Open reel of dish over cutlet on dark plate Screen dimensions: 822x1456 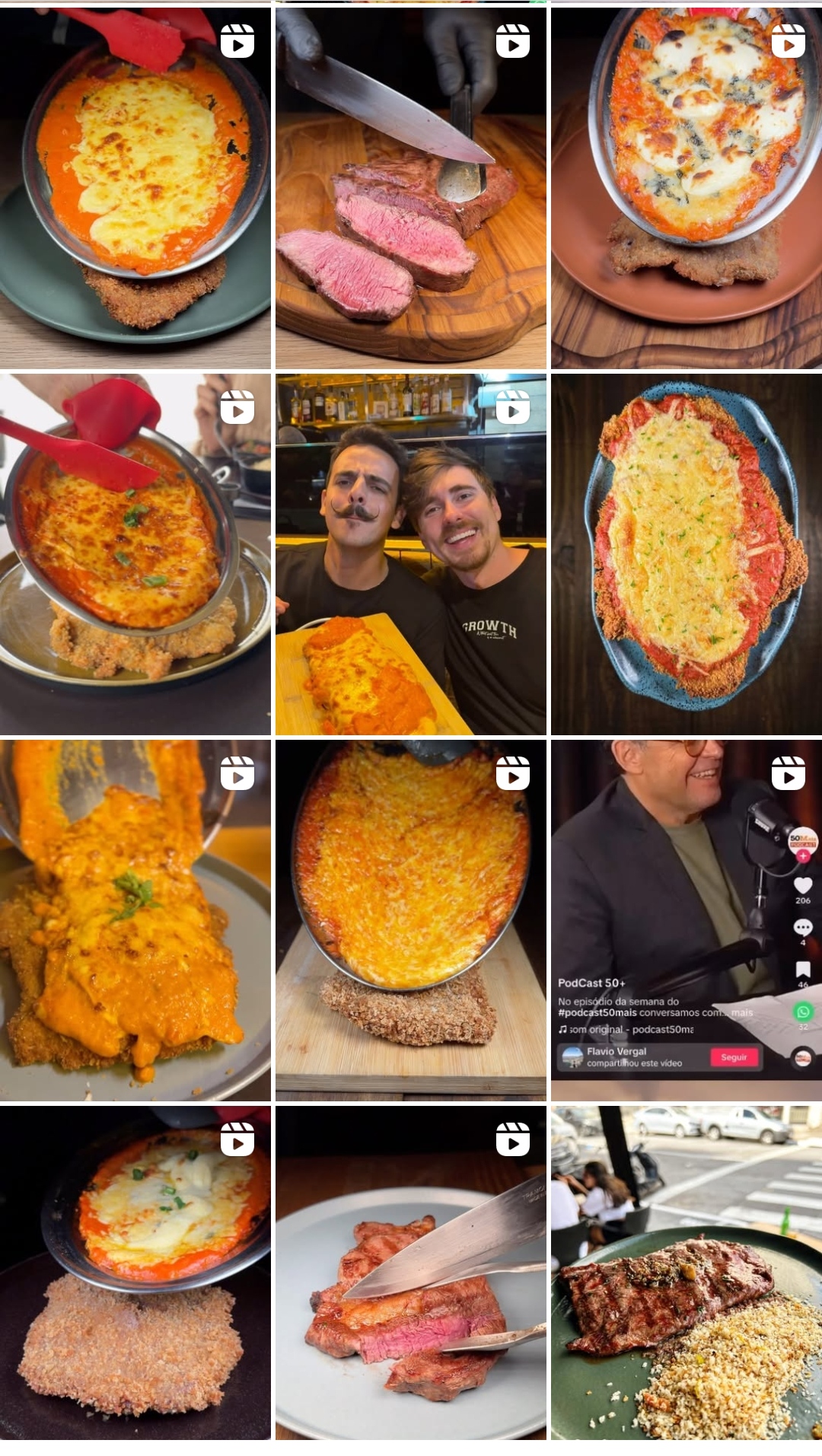pos(135,1273)
